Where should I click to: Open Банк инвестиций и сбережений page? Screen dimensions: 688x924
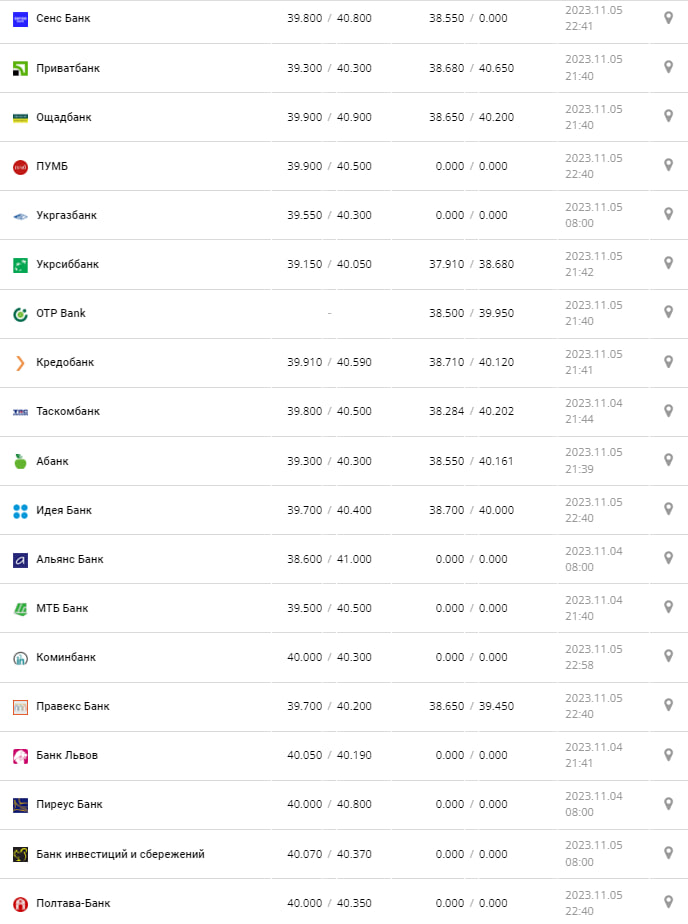(120, 854)
